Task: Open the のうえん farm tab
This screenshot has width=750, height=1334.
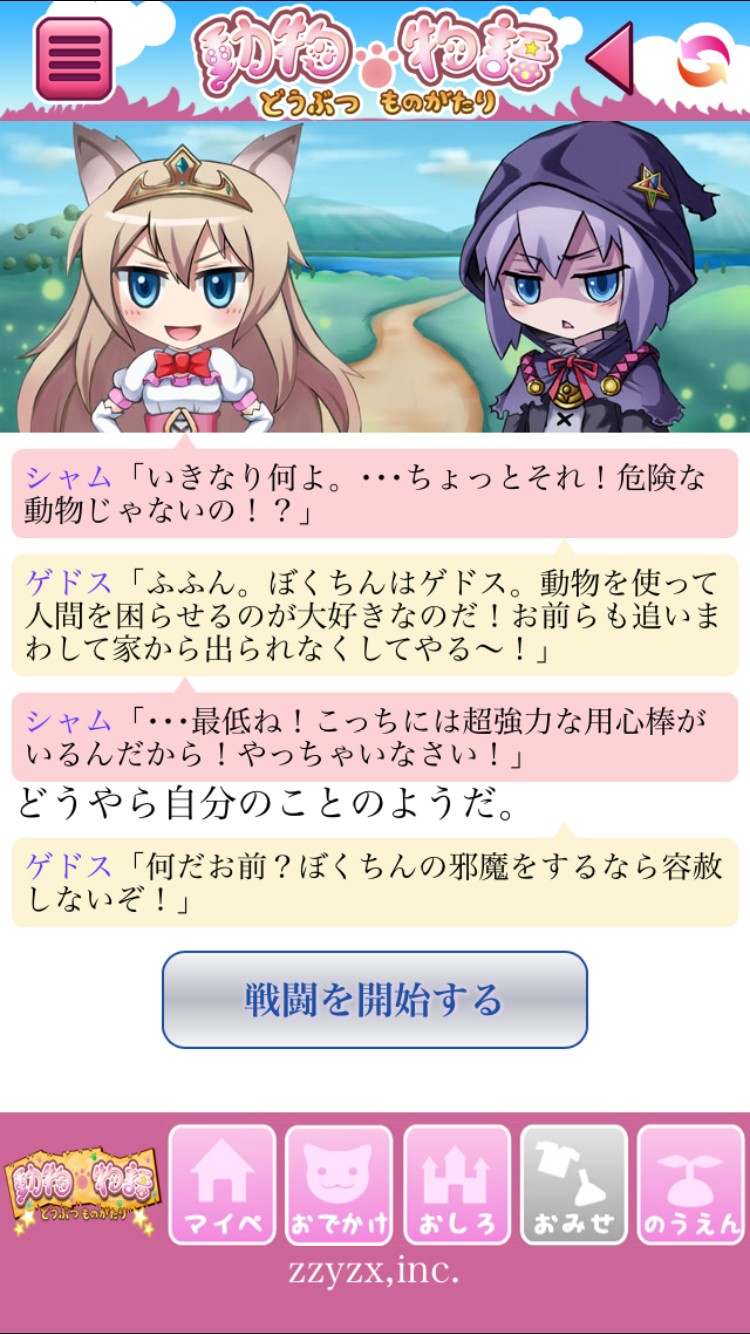Action: coord(692,1185)
